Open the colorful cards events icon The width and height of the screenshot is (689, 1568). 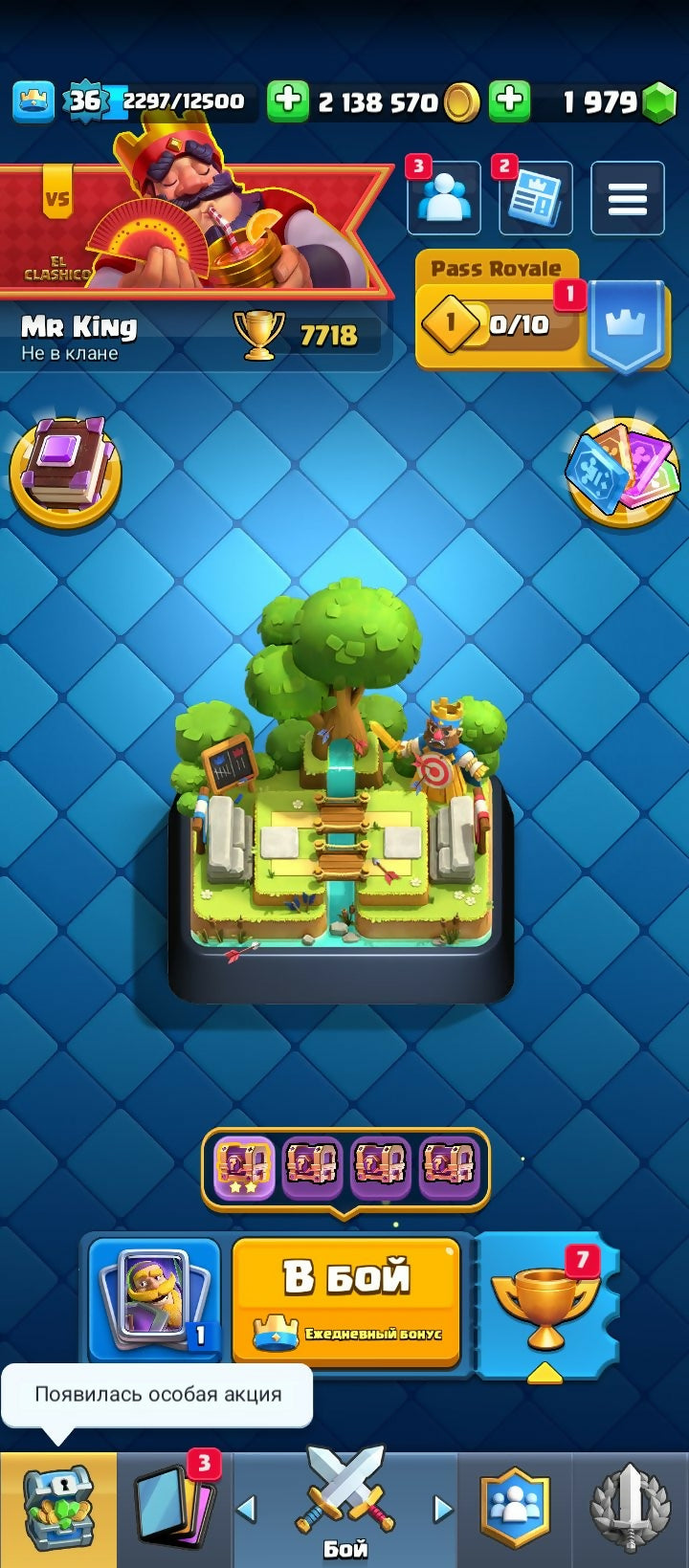622,471
